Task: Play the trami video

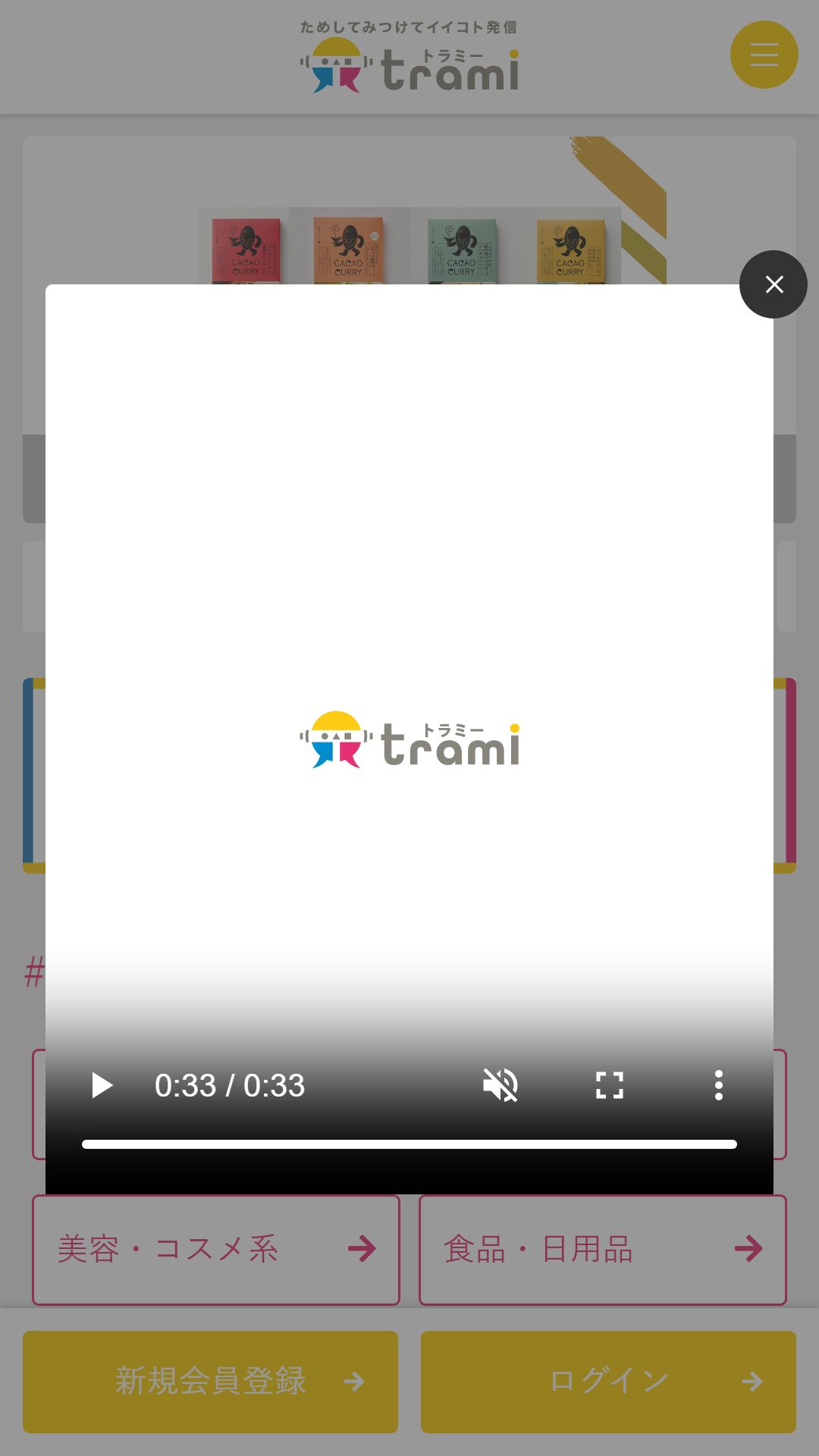Action: (102, 1085)
